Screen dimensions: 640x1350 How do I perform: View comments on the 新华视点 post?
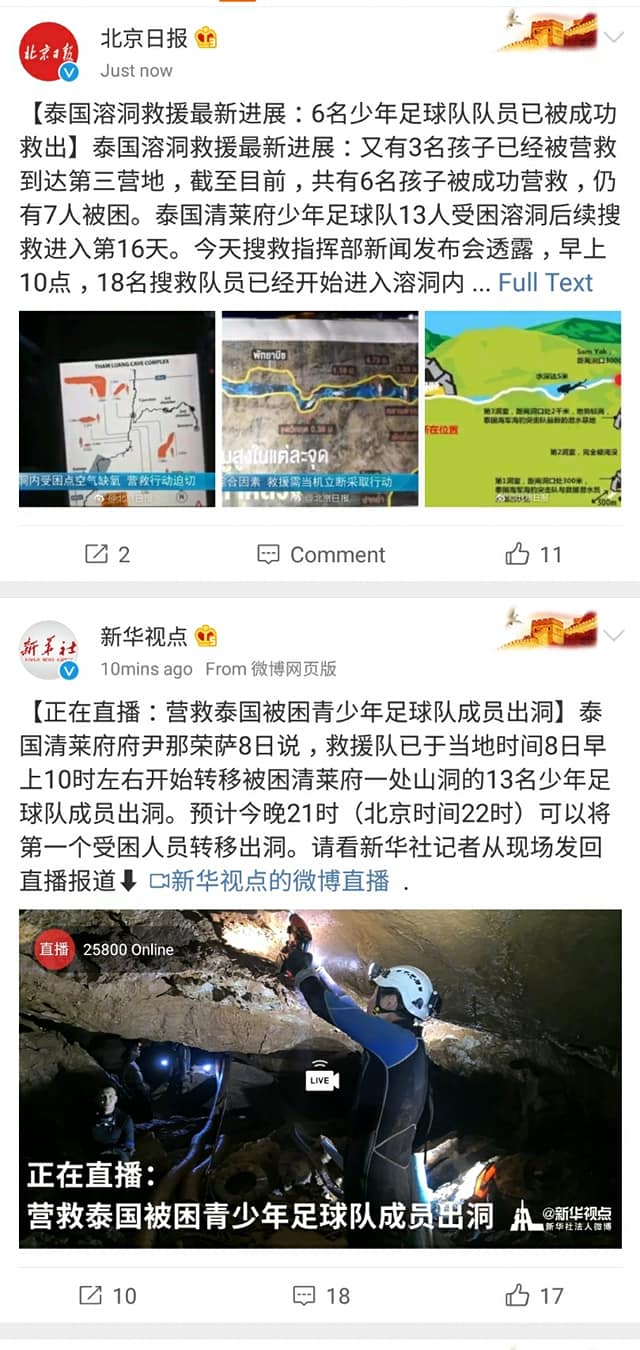pyautogui.click(x=321, y=1296)
